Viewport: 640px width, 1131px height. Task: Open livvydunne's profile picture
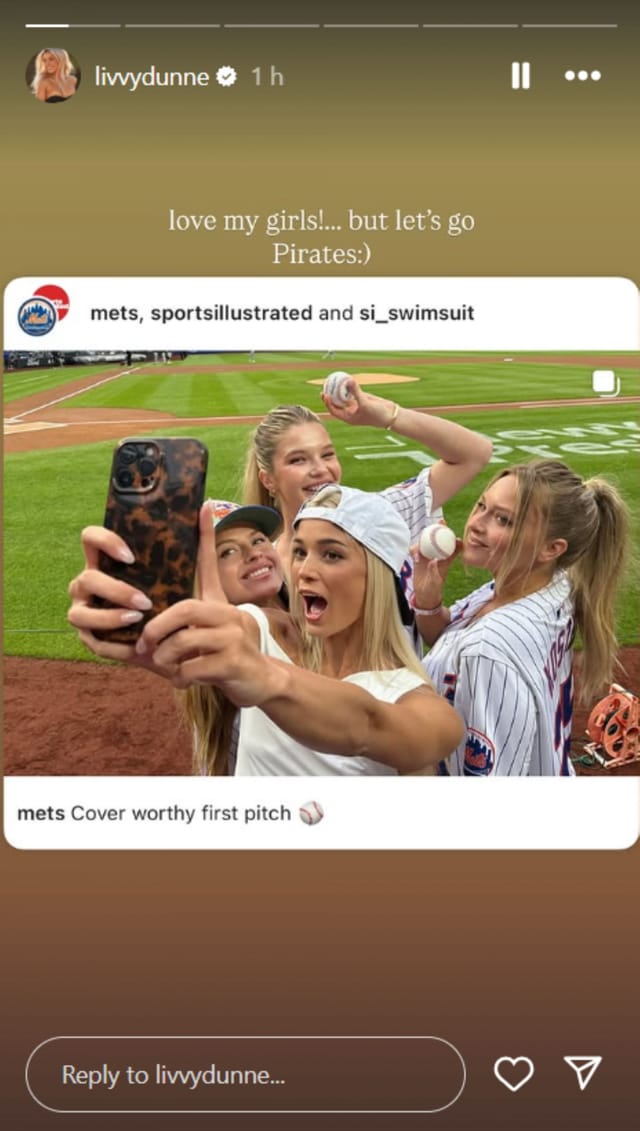click(52, 75)
